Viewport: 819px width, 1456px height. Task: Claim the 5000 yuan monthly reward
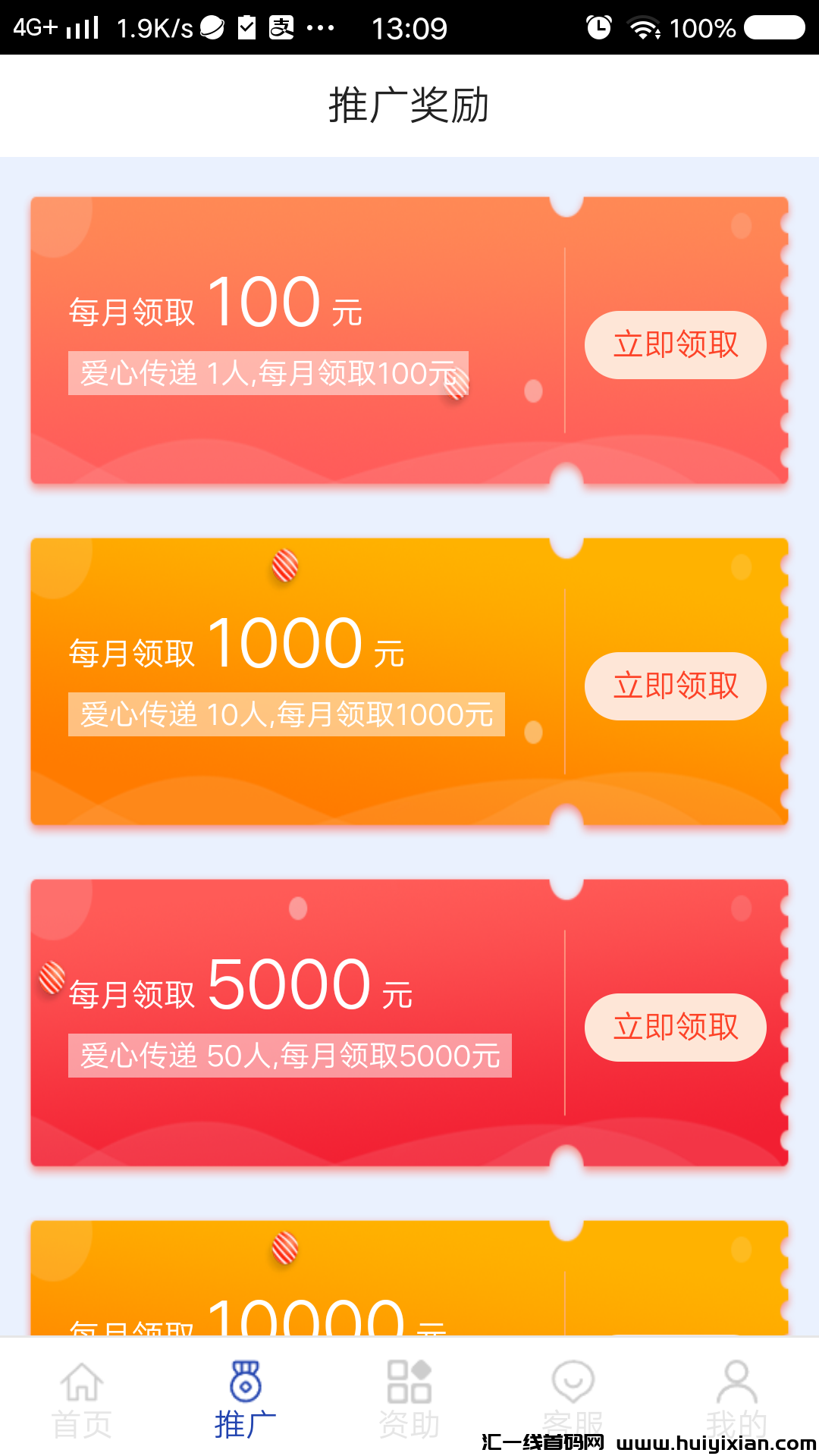(675, 1028)
